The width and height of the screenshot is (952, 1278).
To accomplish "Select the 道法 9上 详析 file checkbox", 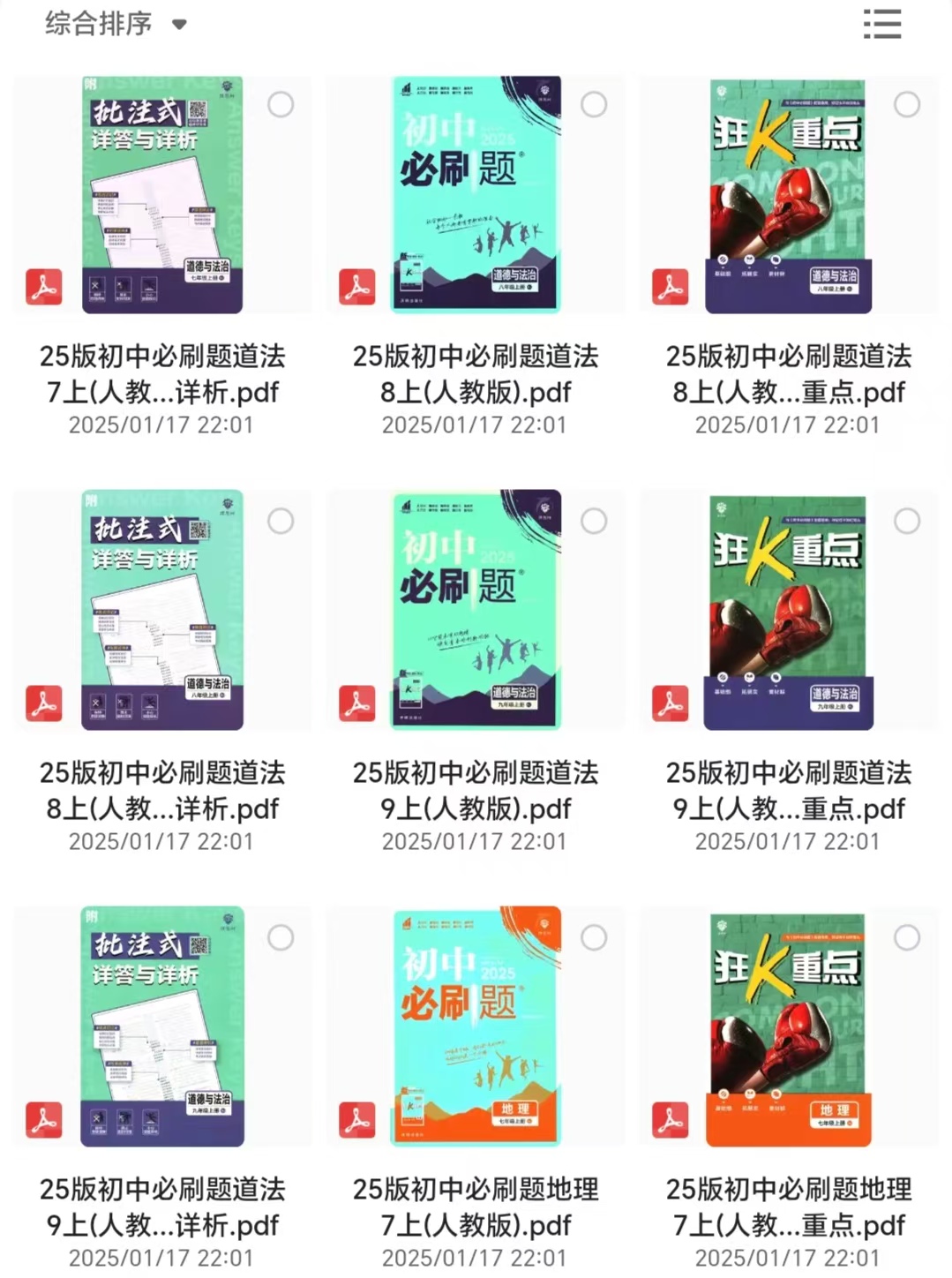I will pyautogui.click(x=281, y=937).
